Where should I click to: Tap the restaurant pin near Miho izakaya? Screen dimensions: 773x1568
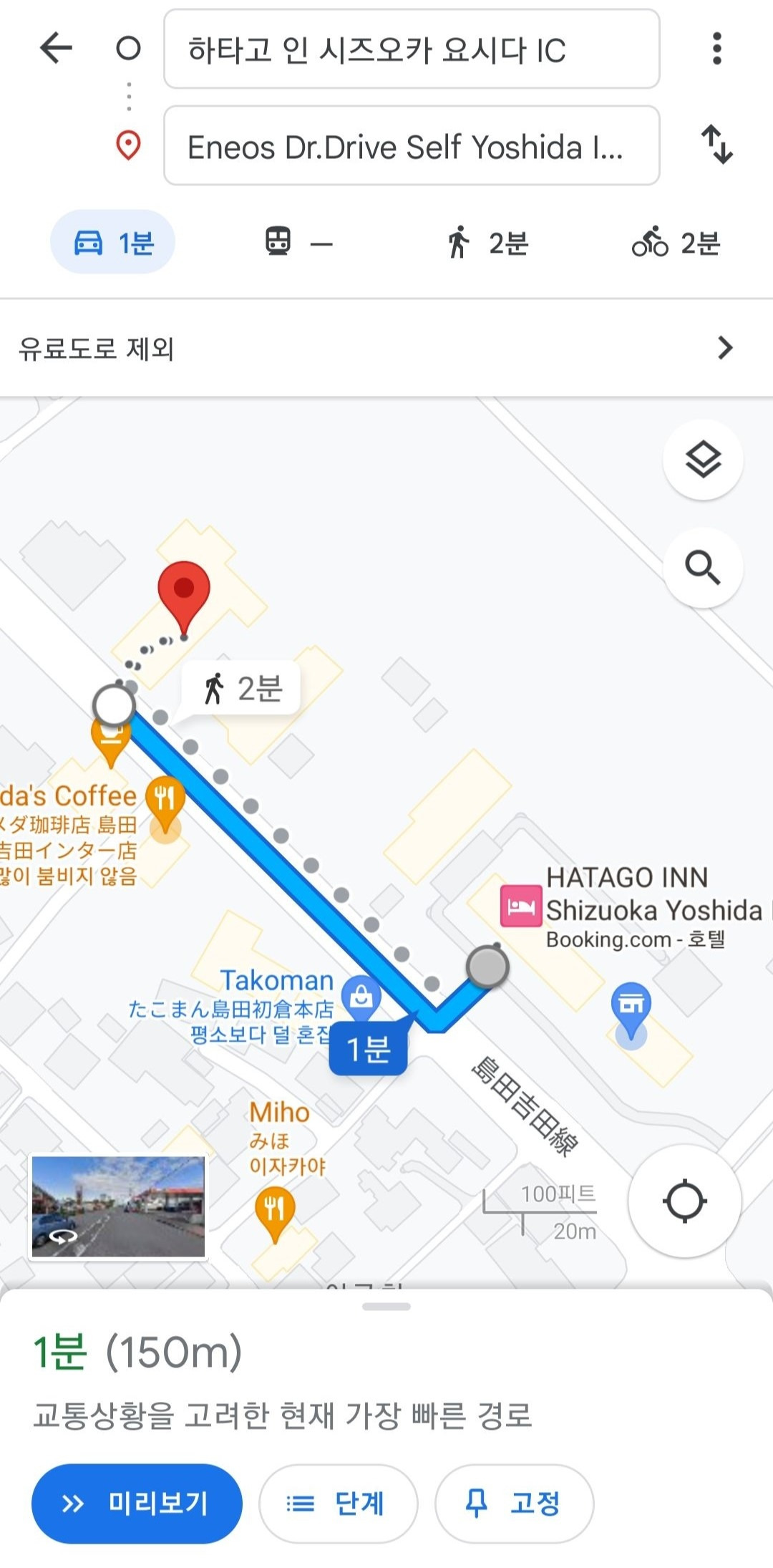coord(274,1204)
